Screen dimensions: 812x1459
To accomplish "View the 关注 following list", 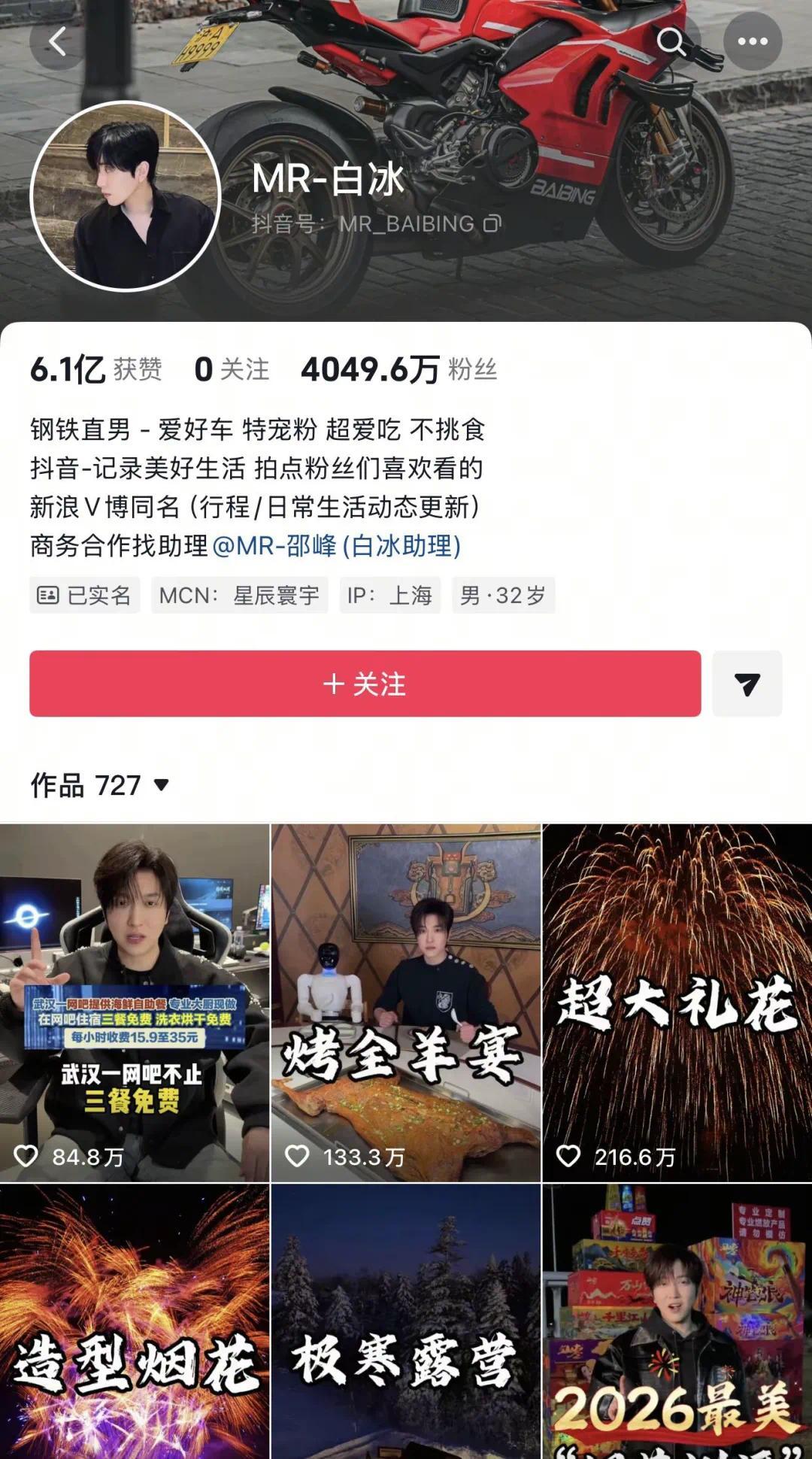I will [232, 369].
